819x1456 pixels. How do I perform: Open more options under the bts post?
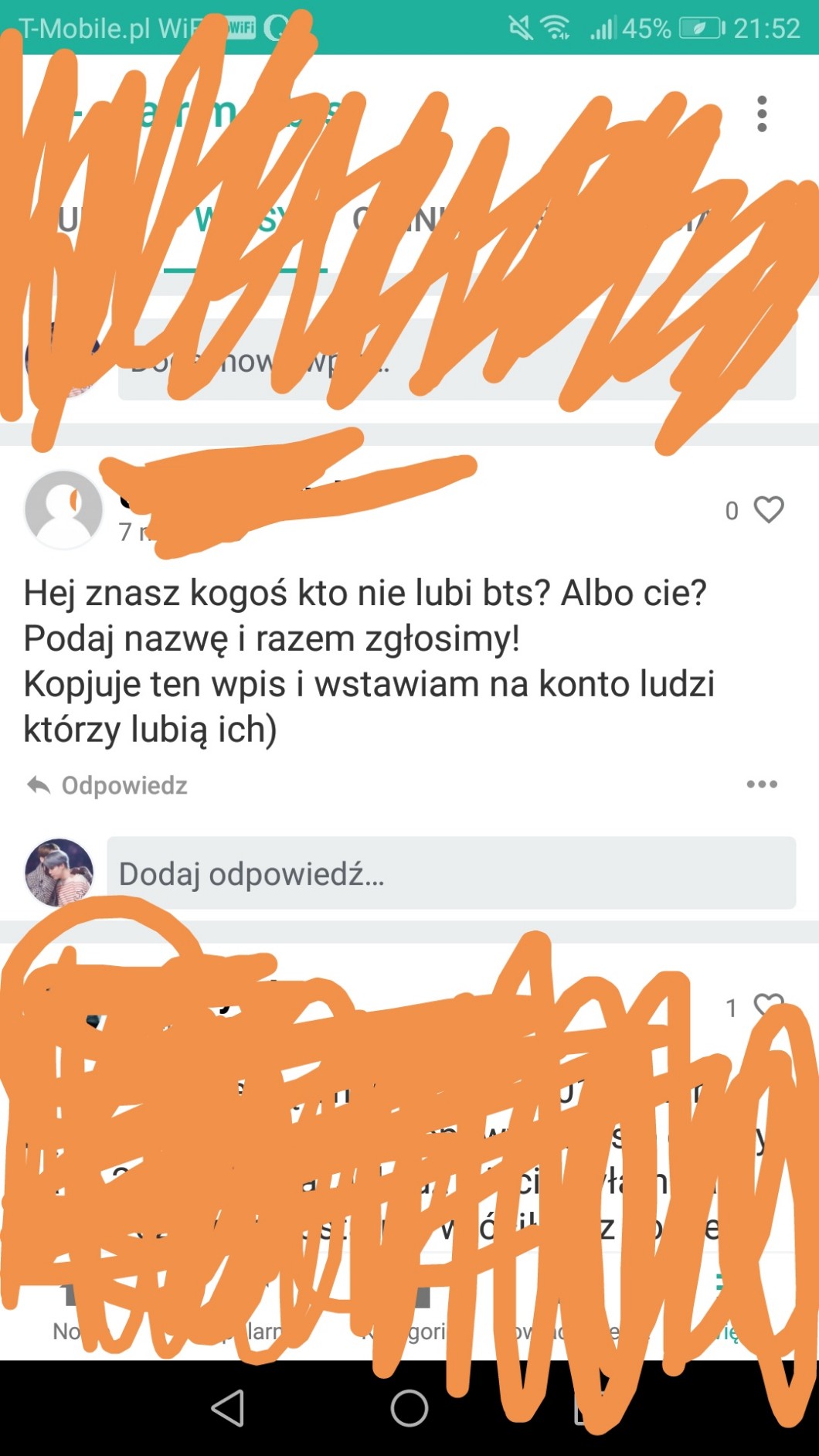(x=762, y=784)
